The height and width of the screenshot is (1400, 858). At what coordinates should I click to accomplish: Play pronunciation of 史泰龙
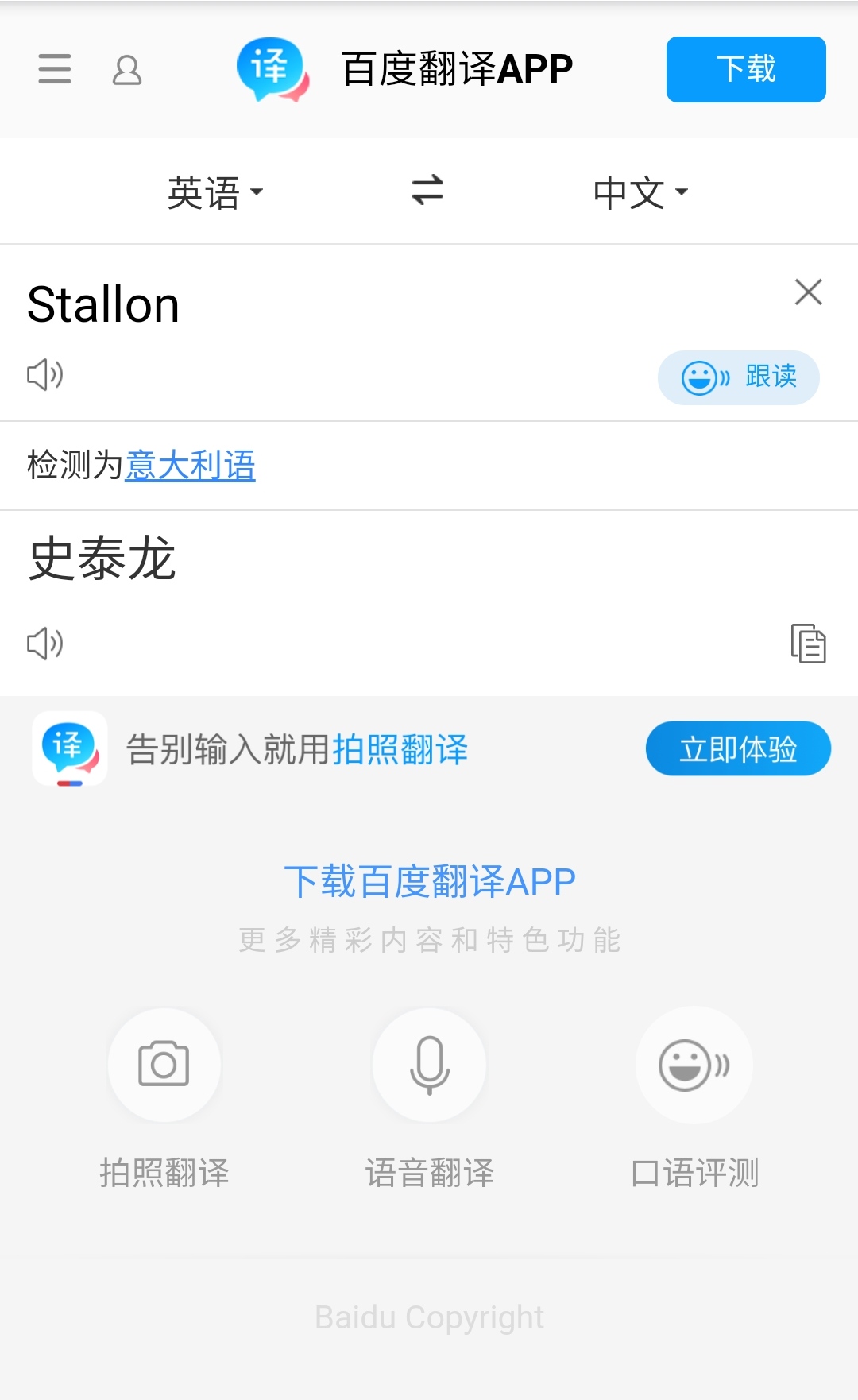45,643
